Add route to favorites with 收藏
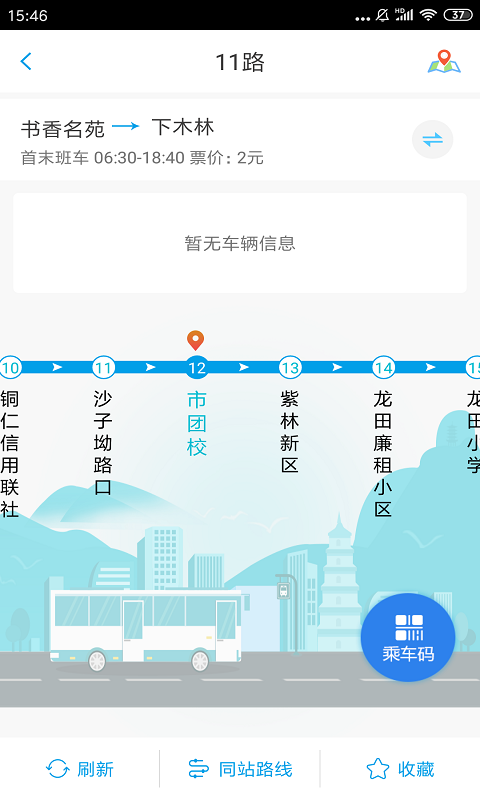The image size is (480, 800). pyautogui.click(x=400, y=769)
